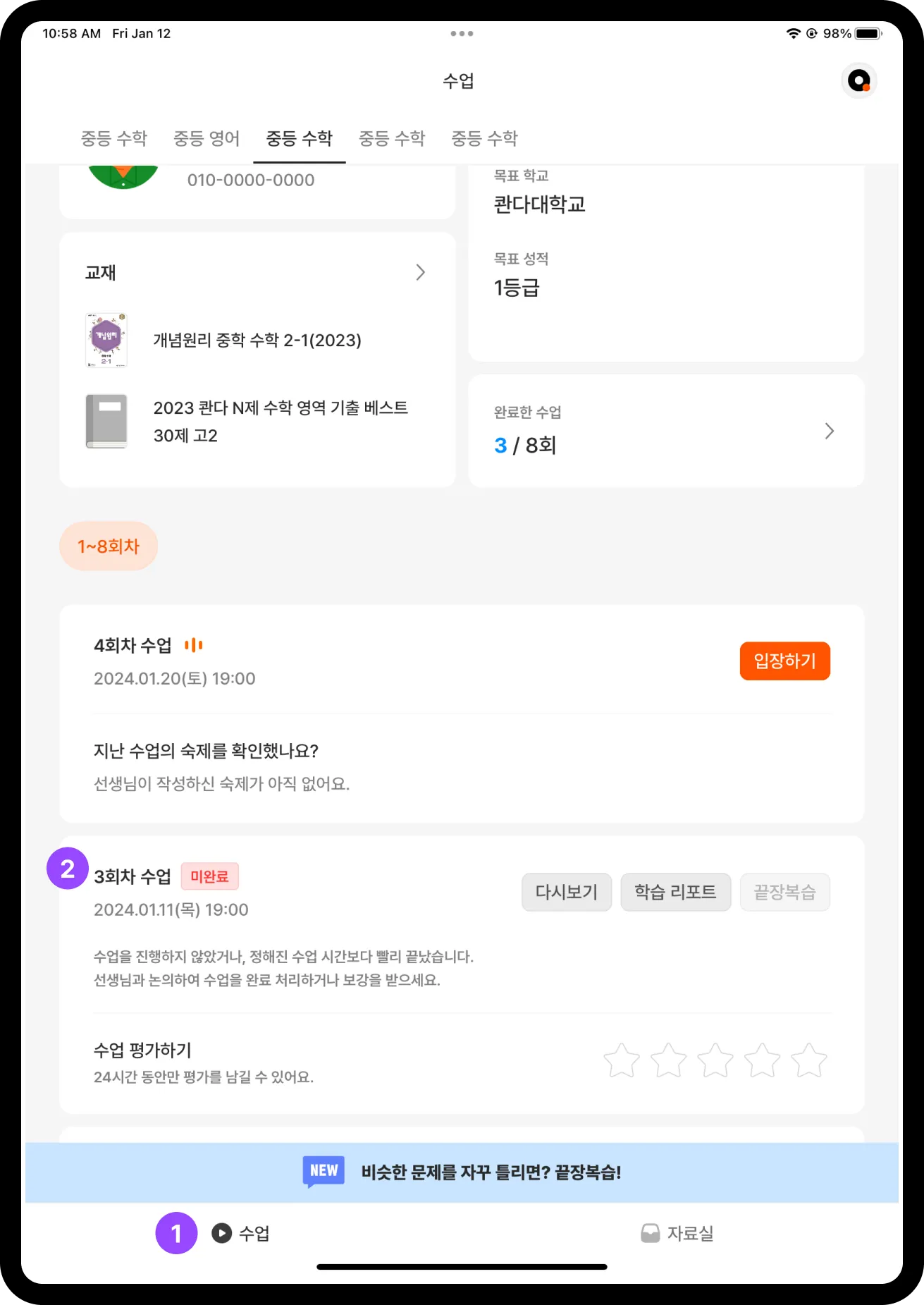Rate the class five stars
Image resolution: width=924 pixels, height=1305 pixels.
click(808, 1061)
